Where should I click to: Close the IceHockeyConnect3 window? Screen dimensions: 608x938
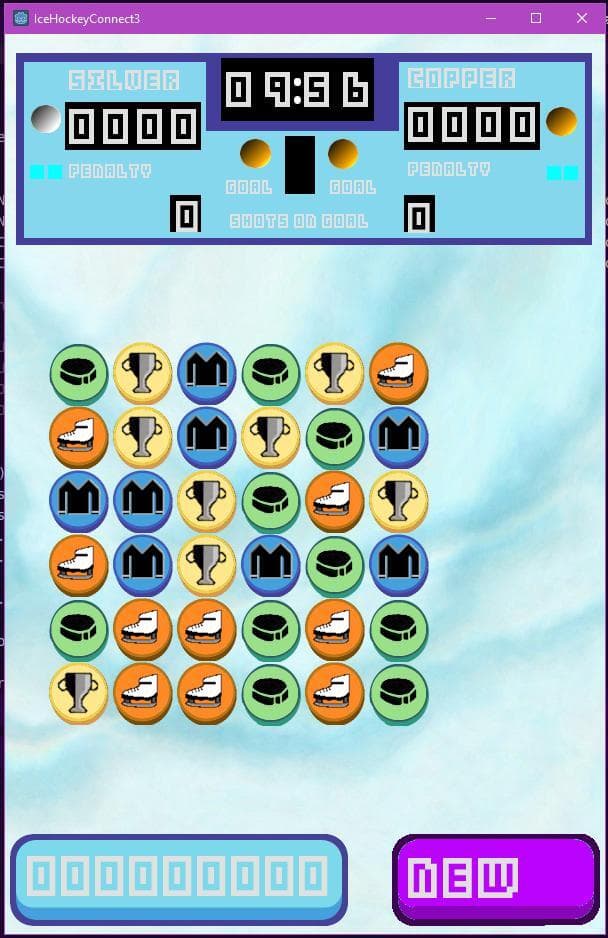[x=582, y=18]
